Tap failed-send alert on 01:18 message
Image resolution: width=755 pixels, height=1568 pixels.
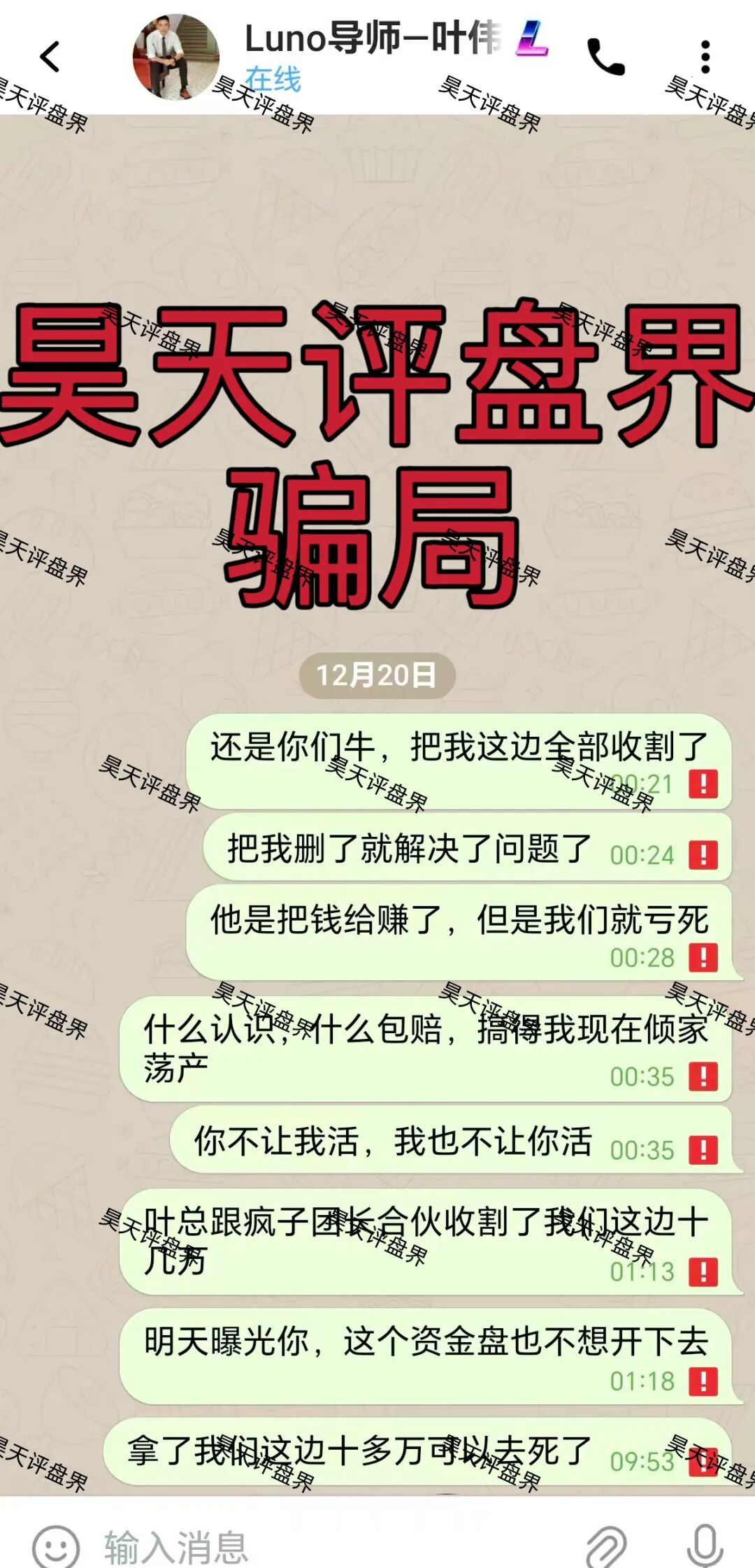click(x=703, y=1381)
